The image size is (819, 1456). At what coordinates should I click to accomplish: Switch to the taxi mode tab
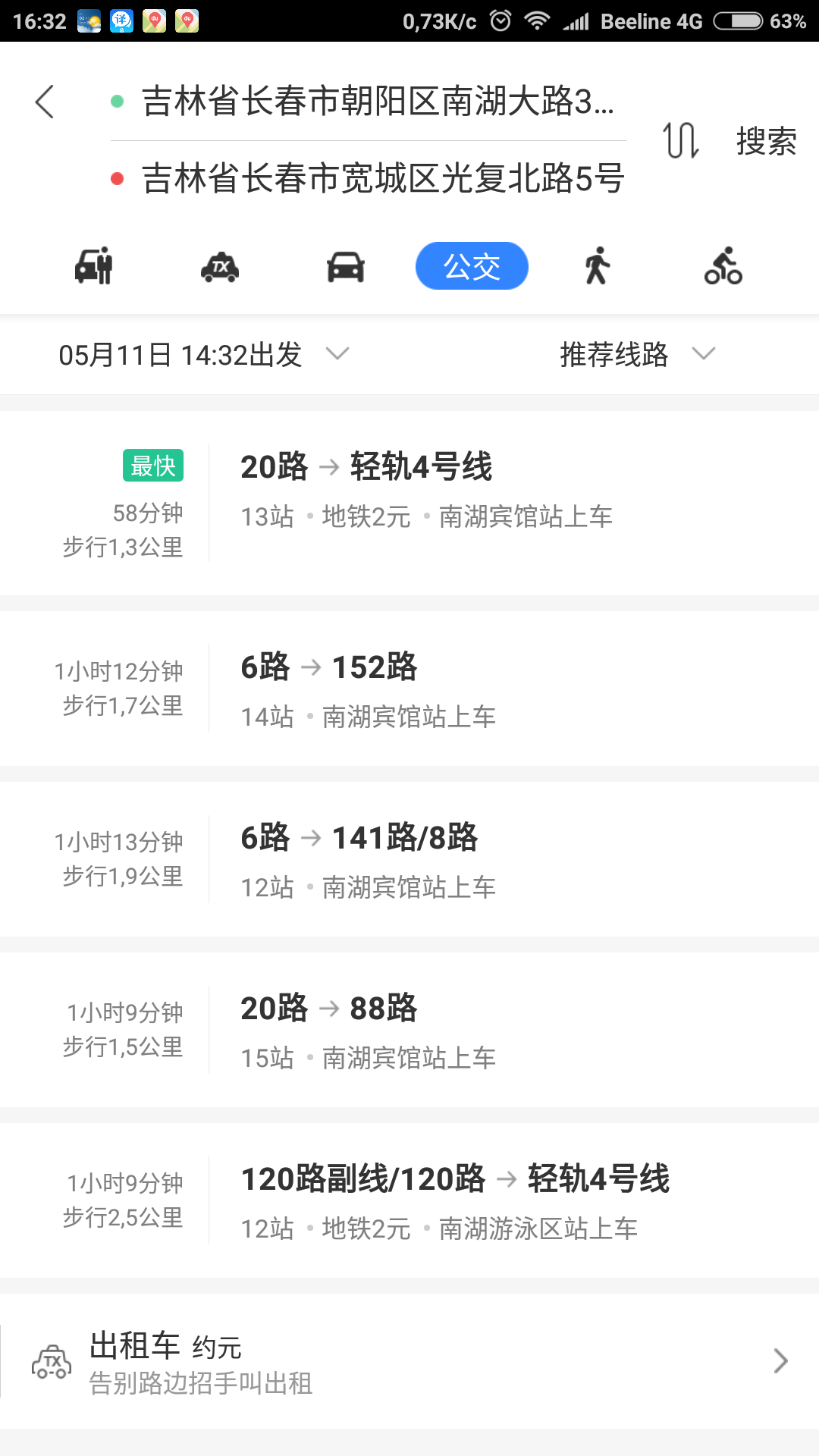coord(220,266)
